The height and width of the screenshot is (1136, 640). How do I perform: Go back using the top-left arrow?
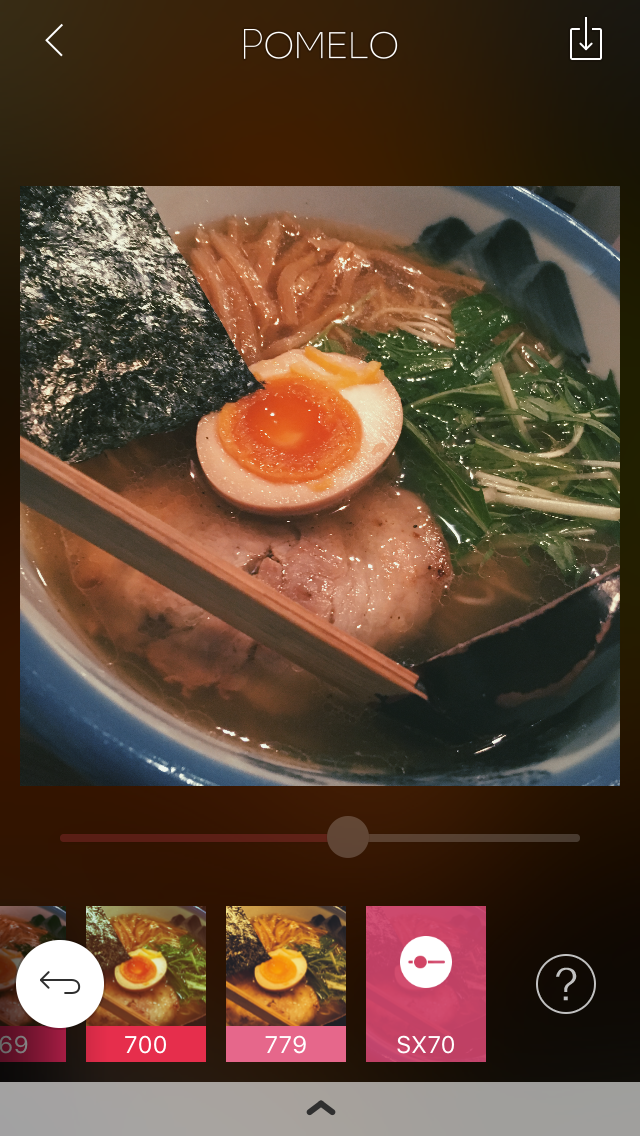point(55,41)
